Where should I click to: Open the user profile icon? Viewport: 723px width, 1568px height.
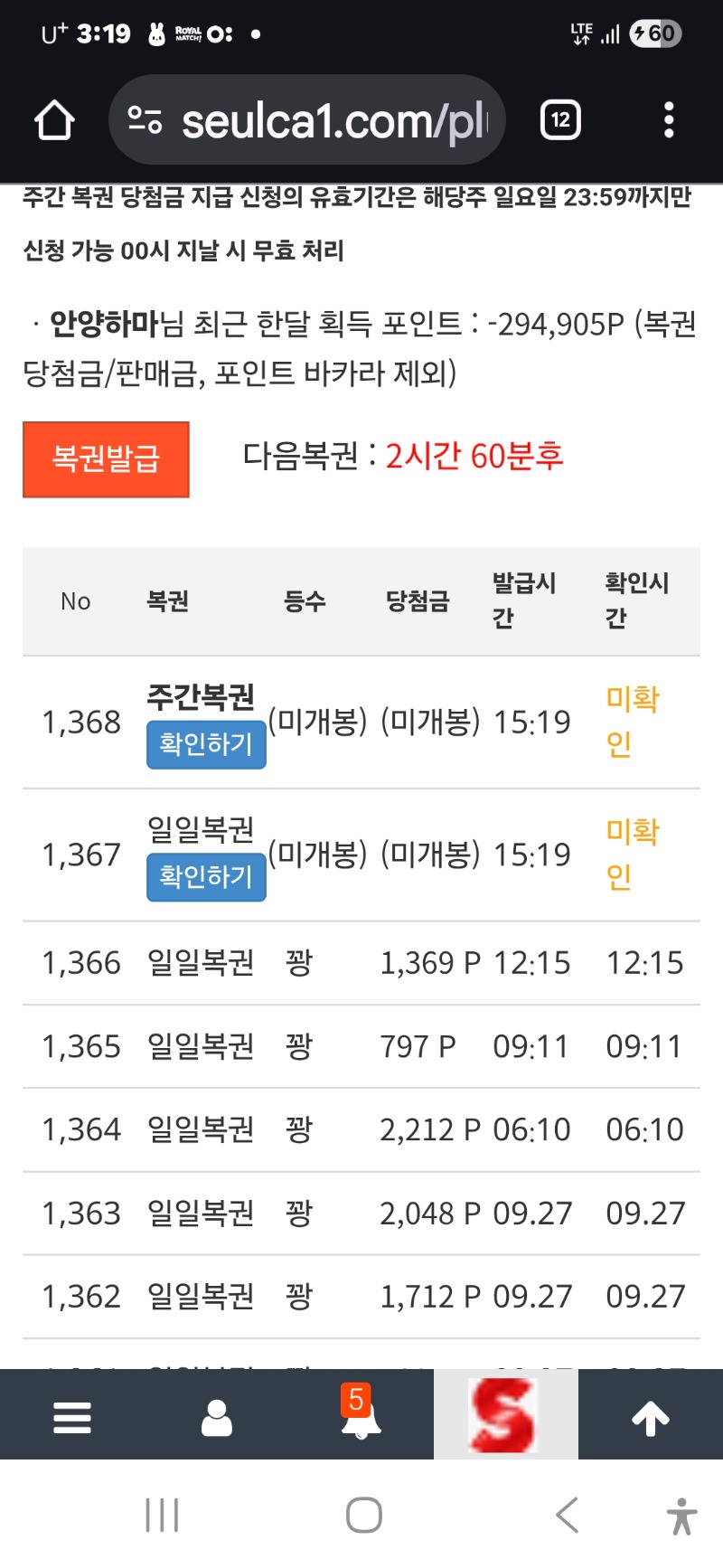(x=217, y=1417)
